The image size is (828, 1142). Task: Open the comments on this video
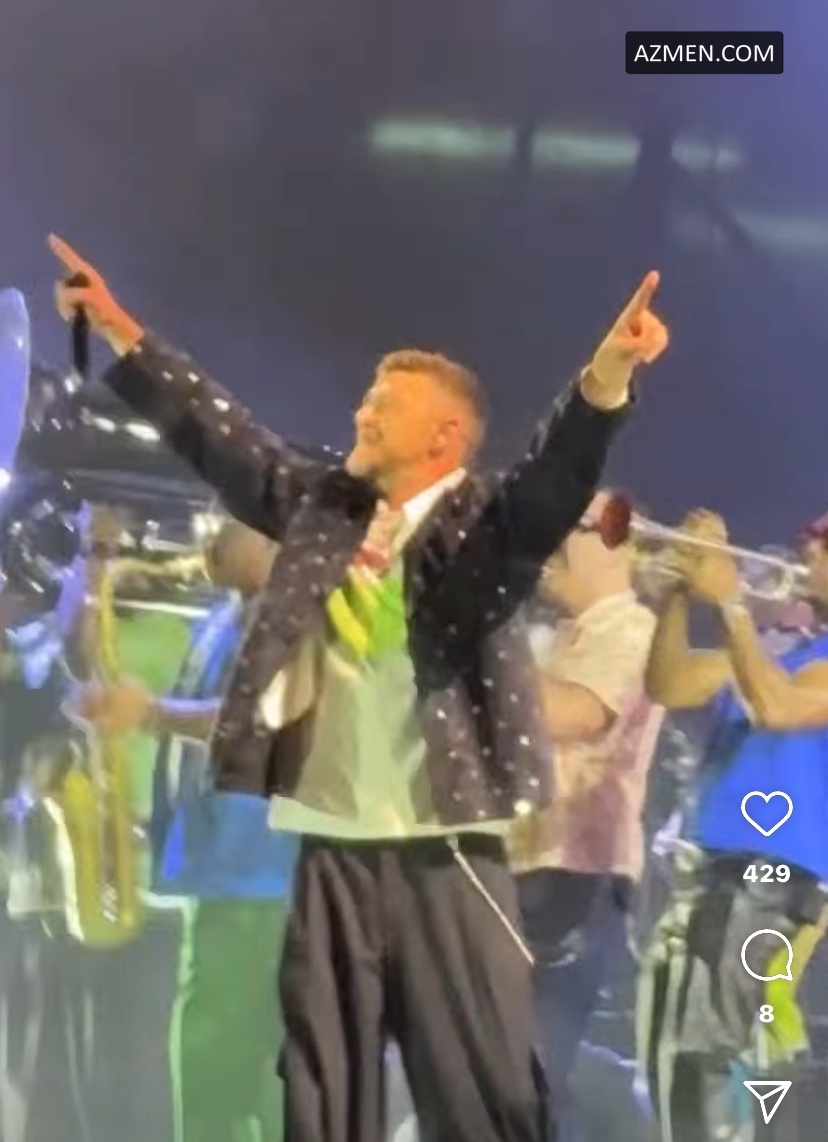[x=766, y=956]
